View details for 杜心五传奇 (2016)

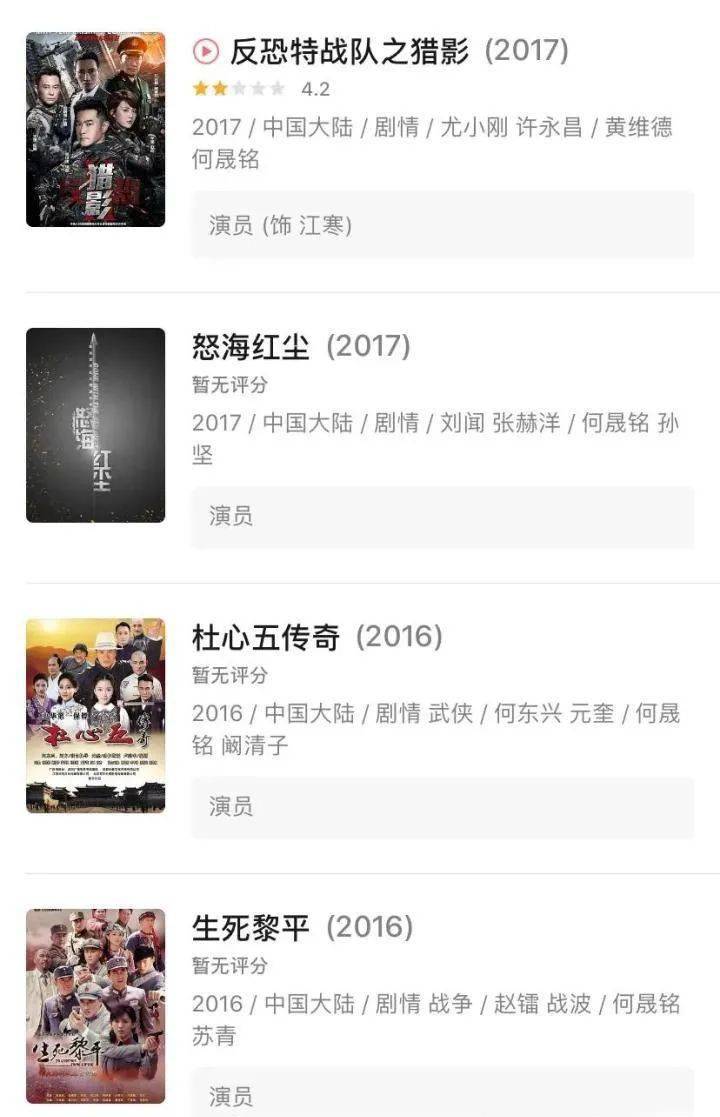click(x=316, y=637)
